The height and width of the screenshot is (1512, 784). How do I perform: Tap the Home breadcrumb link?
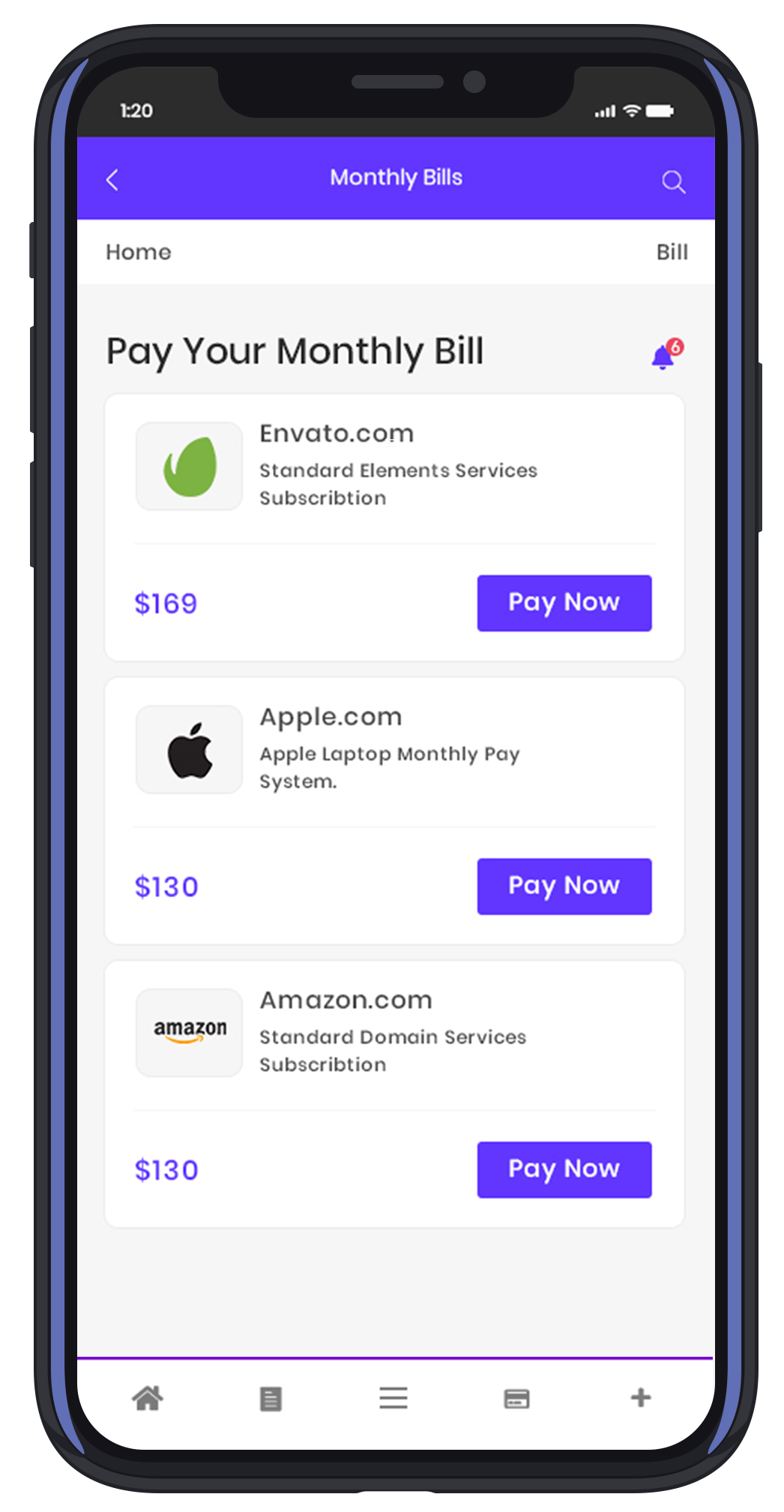pos(139,252)
